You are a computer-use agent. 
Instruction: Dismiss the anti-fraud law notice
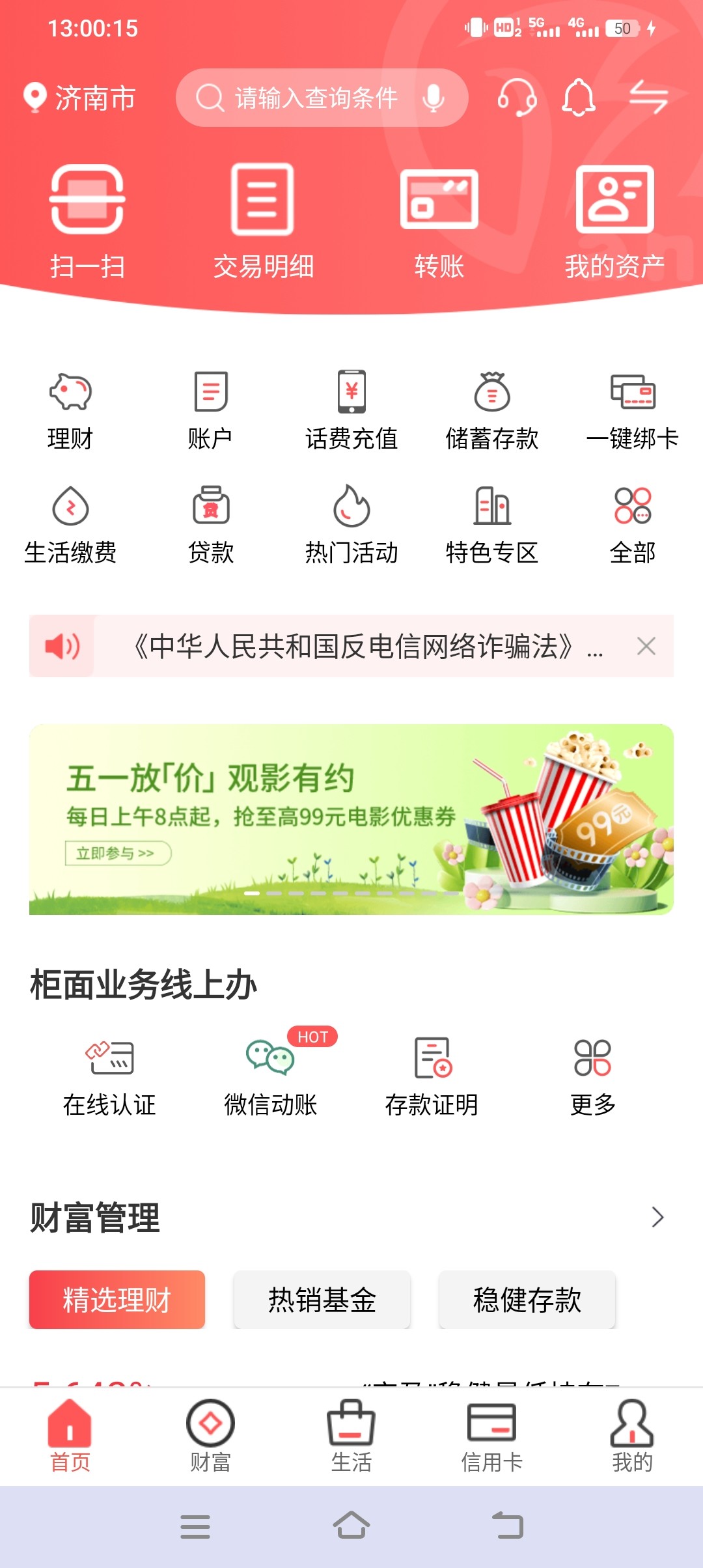coord(646,646)
